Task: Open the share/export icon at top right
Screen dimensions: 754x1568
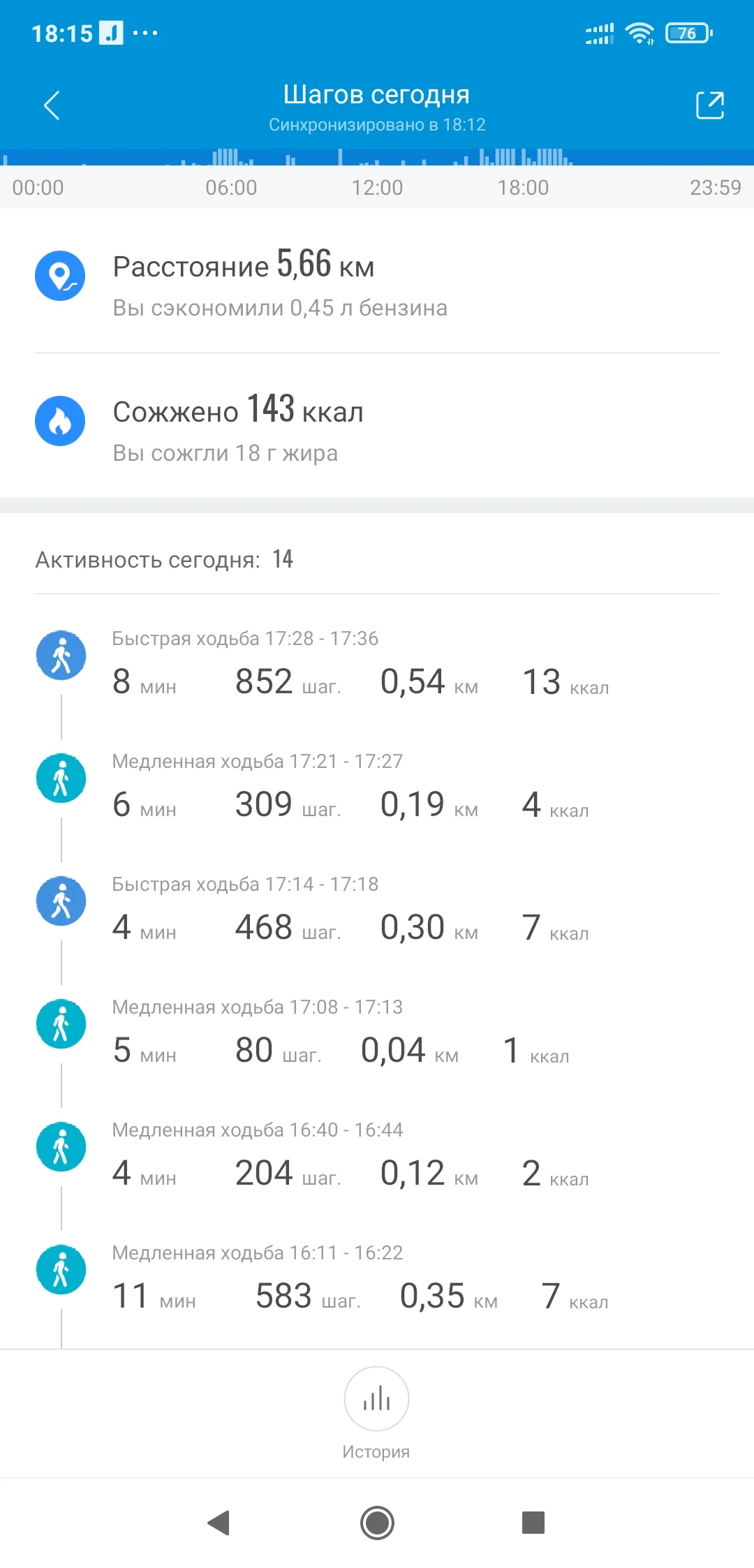Action: (709, 105)
